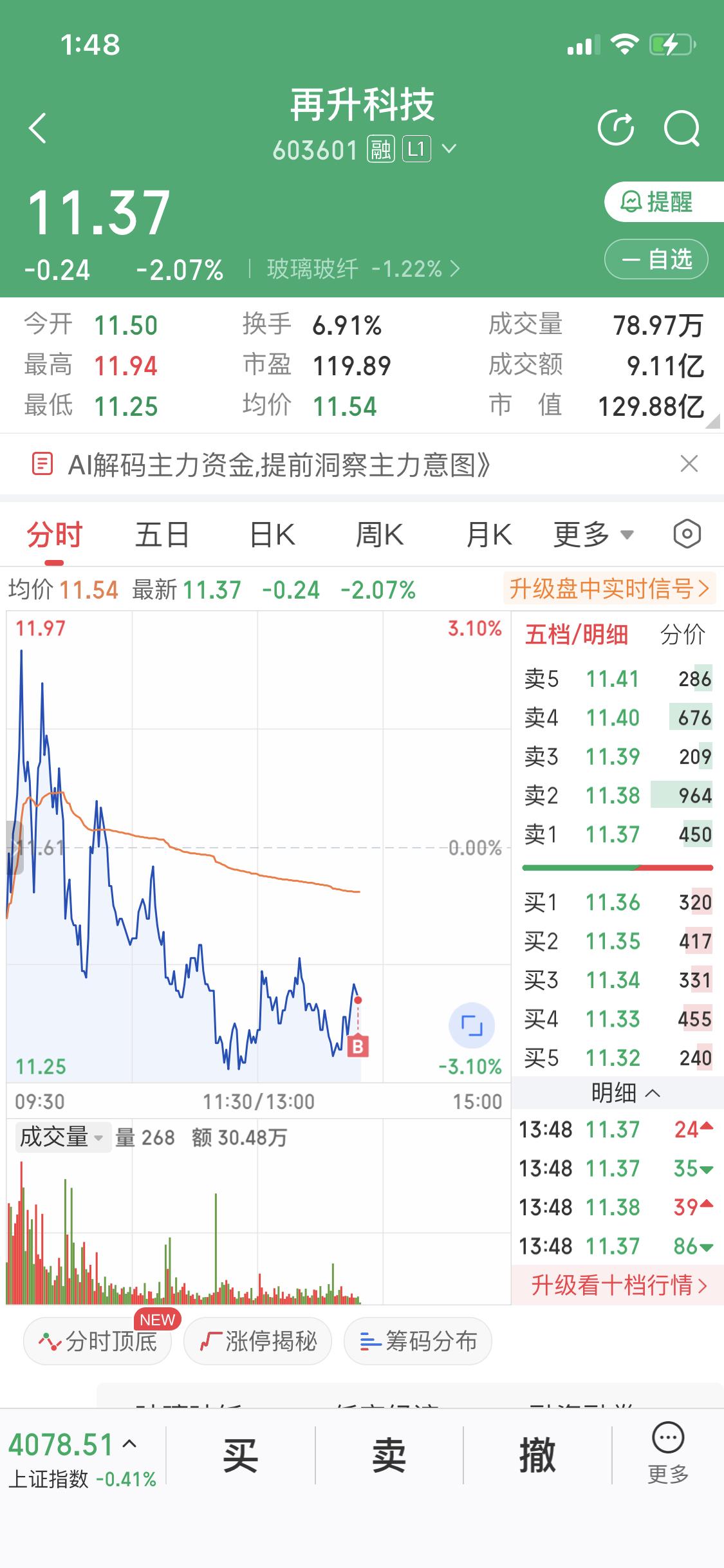Open 升级看十档行情 upgrade link

click(x=615, y=1283)
